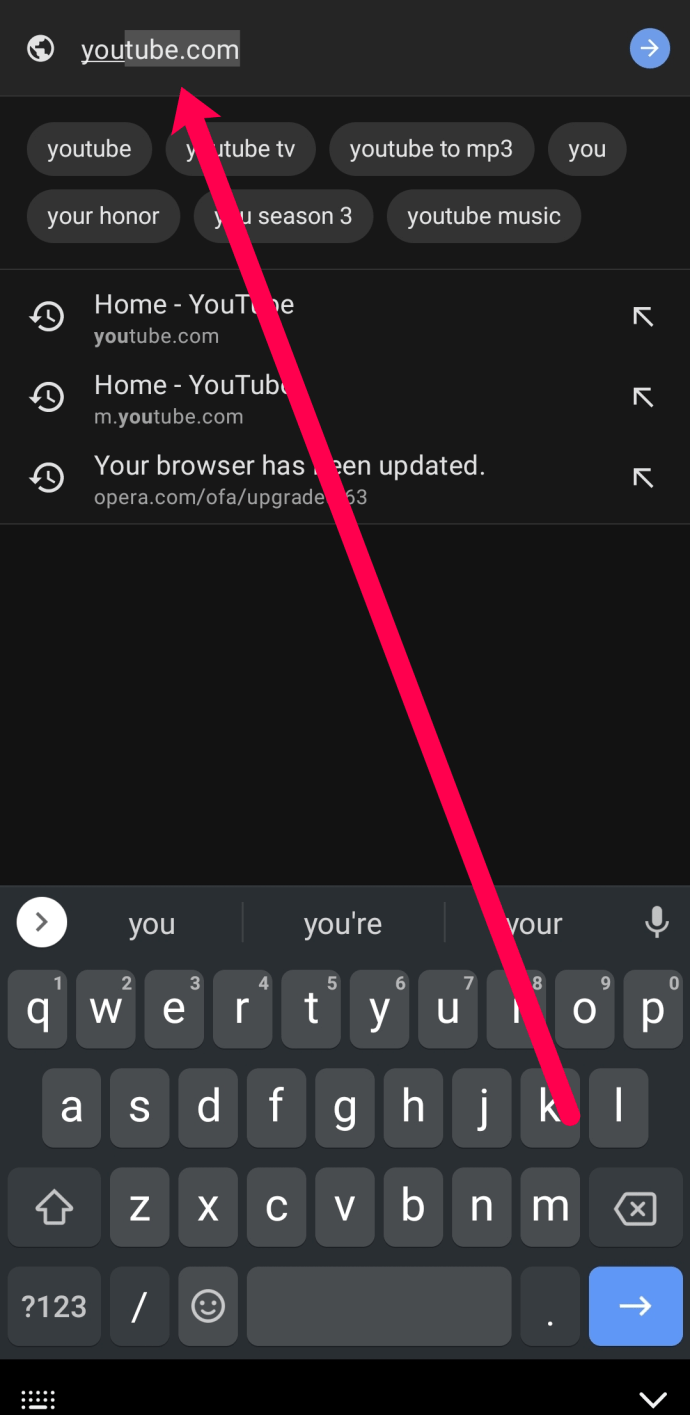Select the "youtube" suggestion chip

tap(89, 149)
